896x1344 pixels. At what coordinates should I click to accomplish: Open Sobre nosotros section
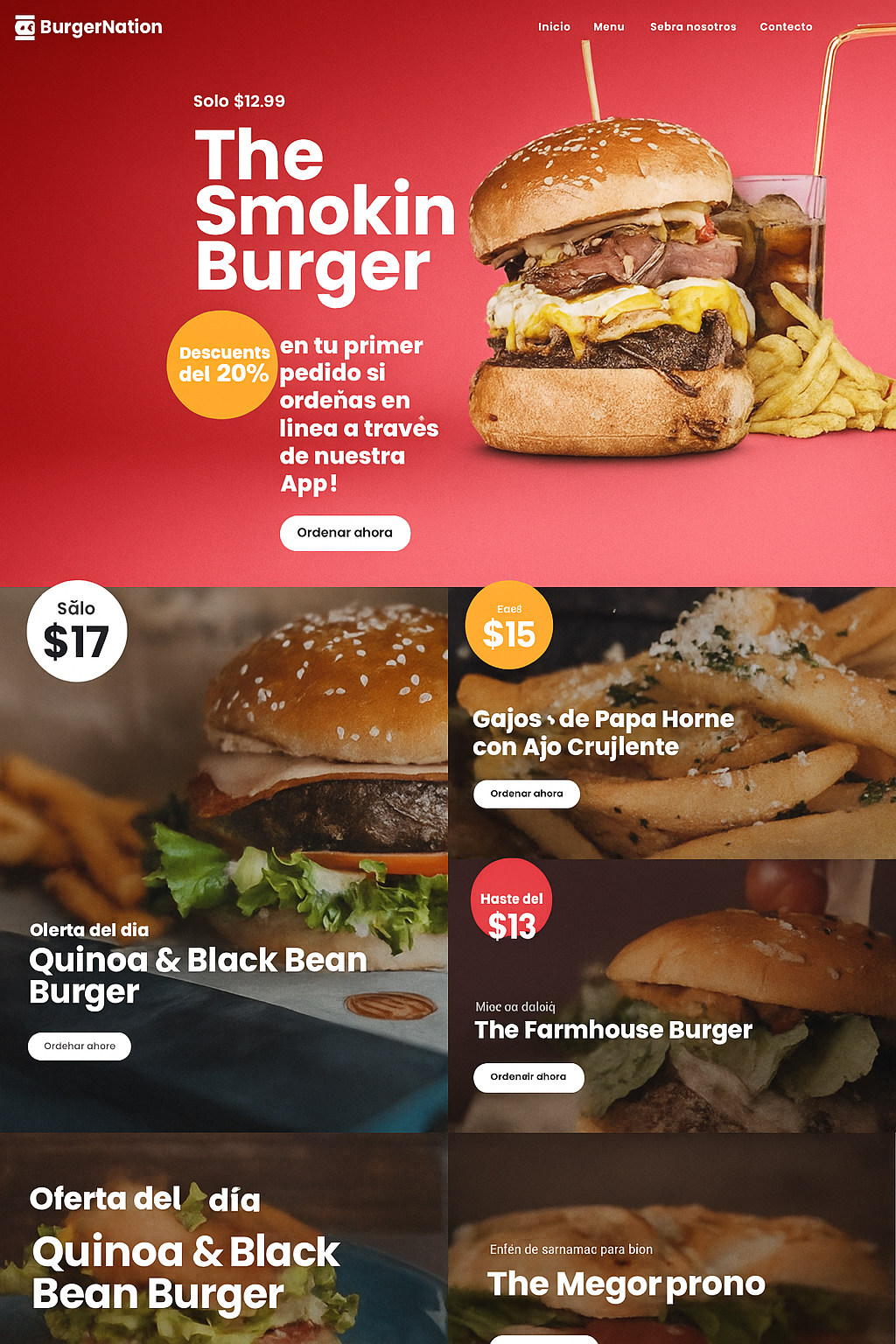coord(693,27)
